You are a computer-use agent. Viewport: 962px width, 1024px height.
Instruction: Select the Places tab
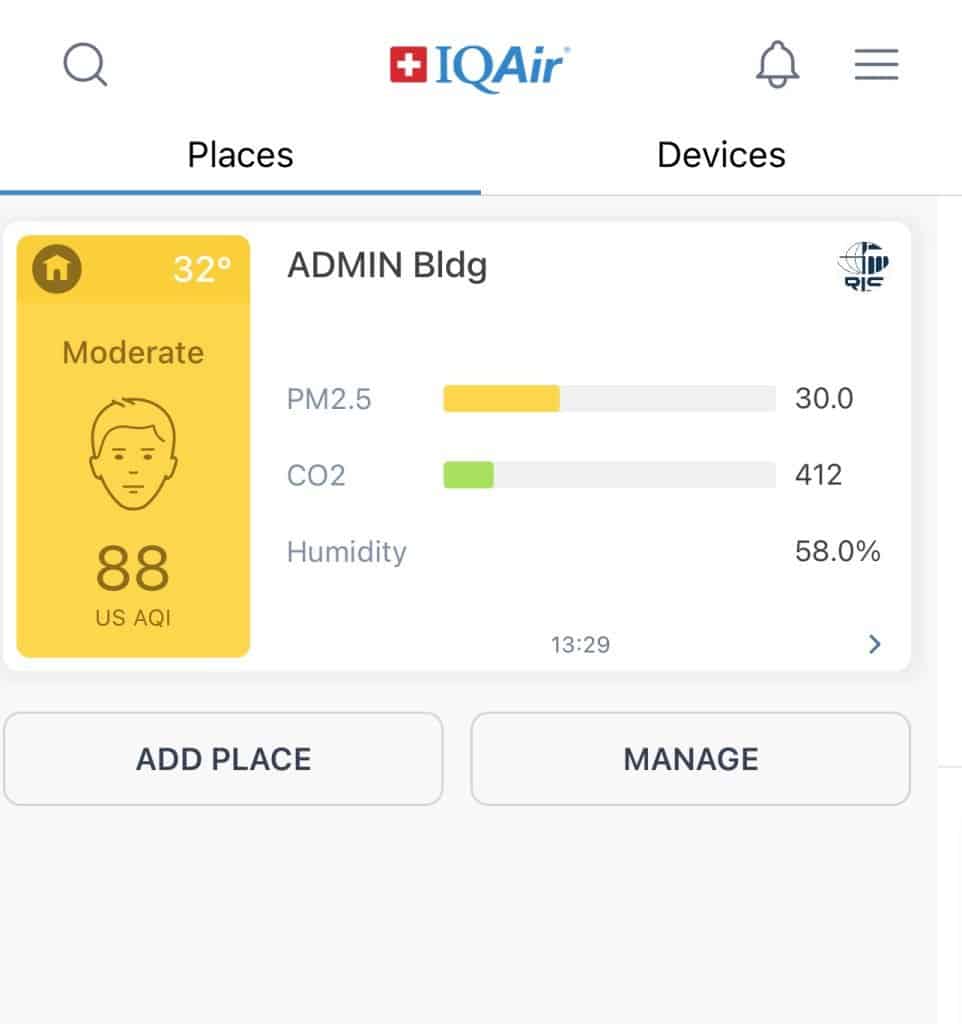(x=240, y=155)
